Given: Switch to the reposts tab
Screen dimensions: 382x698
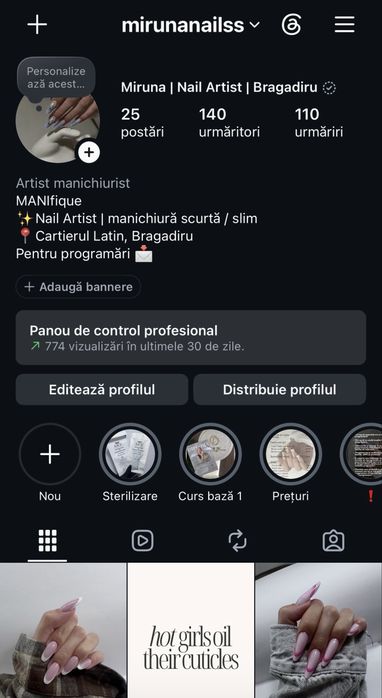Looking at the screenshot, I should tap(238, 541).
